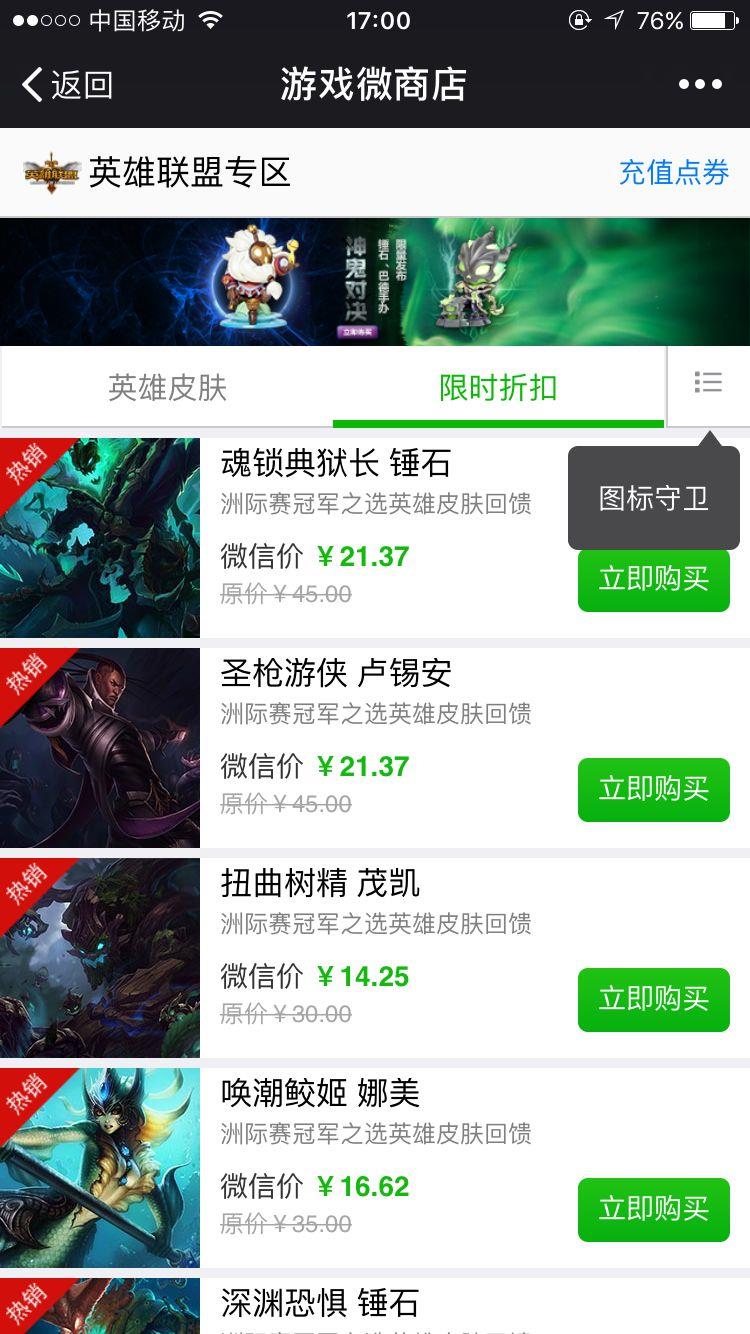Switch to the 英雄皮肤 tab
Image resolution: width=750 pixels, height=1334 pixels.
click(x=168, y=388)
